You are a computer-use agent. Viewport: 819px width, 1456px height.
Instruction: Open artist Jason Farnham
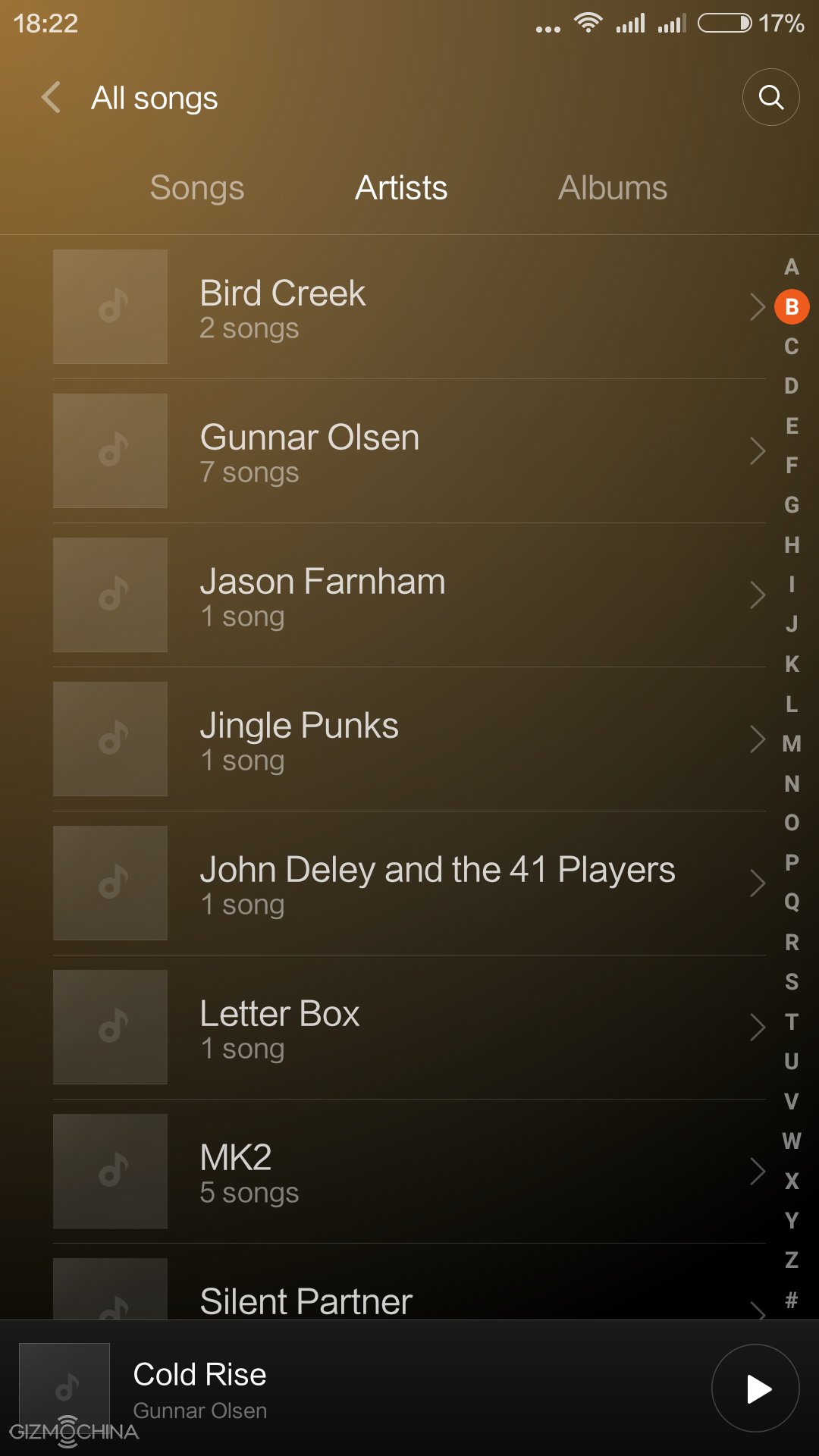pyautogui.click(x=409, y=595)
